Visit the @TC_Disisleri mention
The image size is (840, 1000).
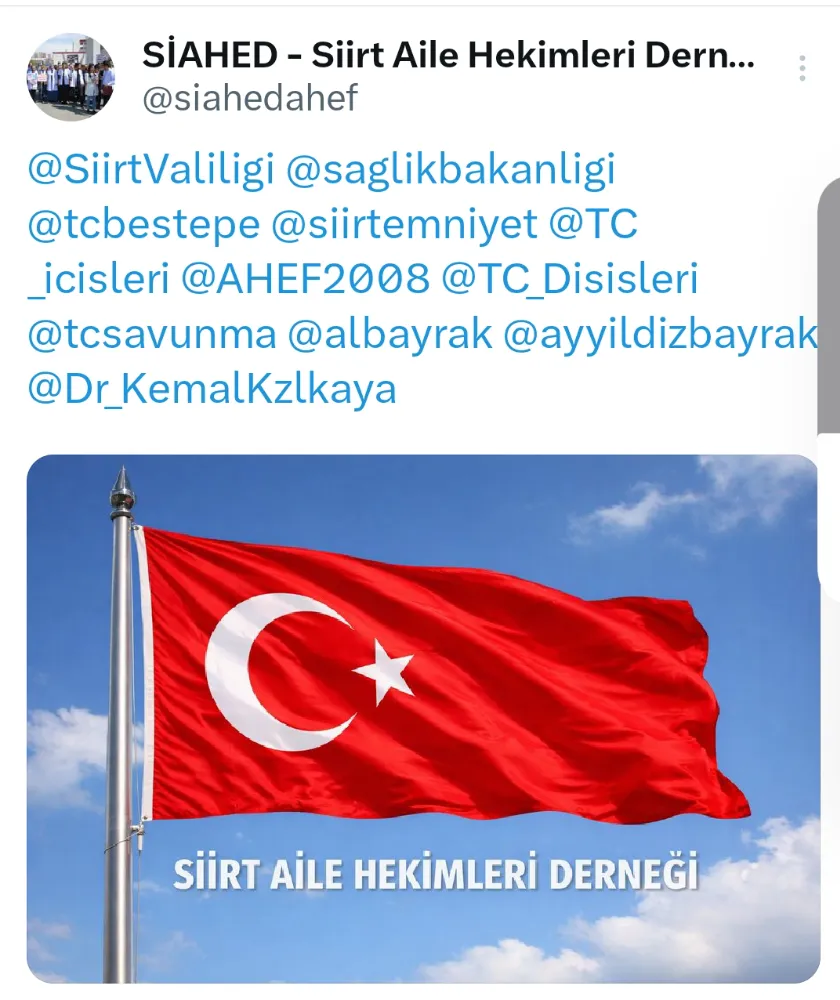point(568,280)
